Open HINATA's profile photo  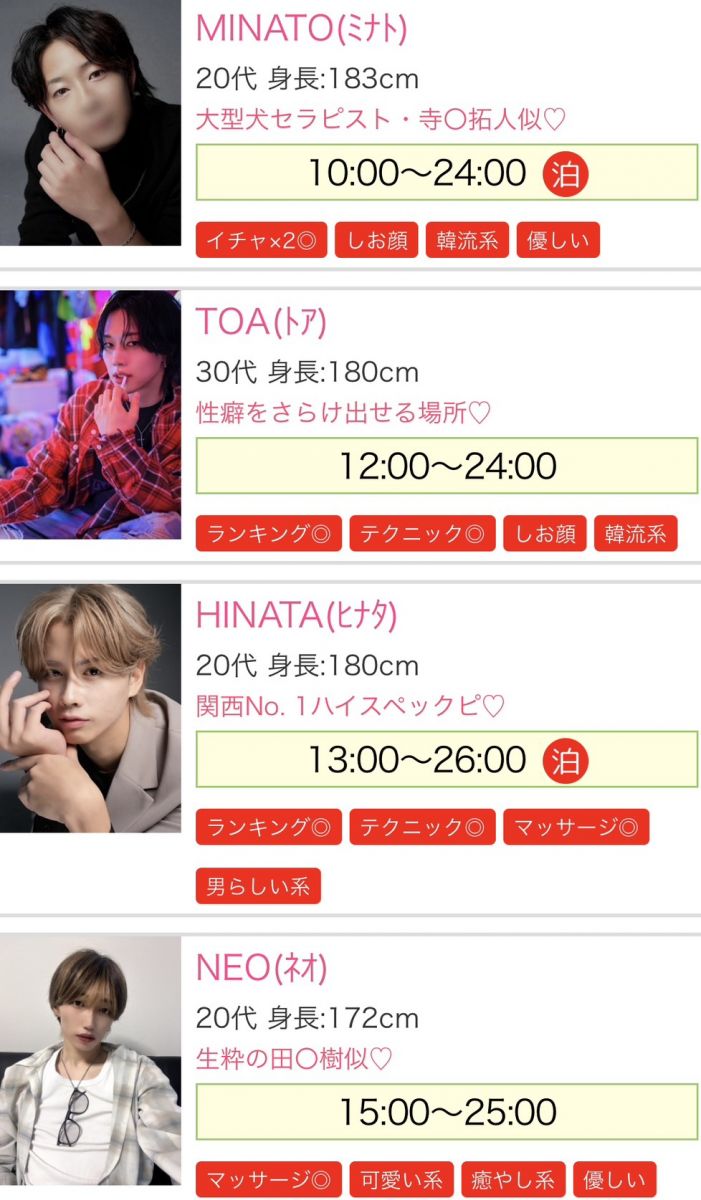click(x=90, y=708)
